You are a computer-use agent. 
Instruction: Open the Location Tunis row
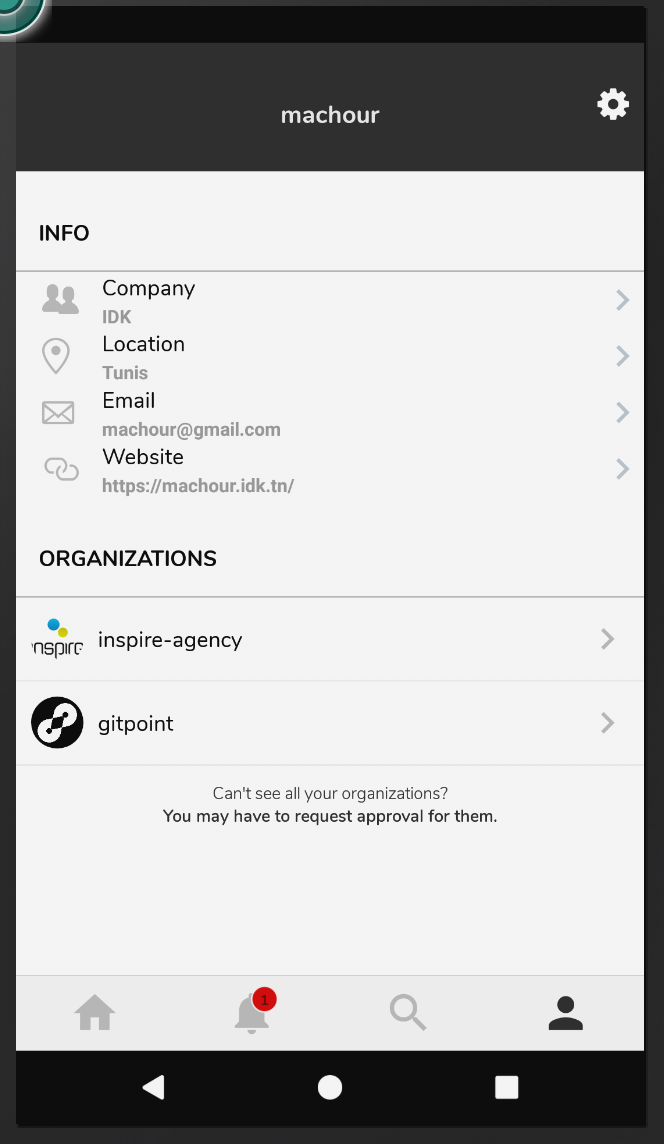click(330, 357)
